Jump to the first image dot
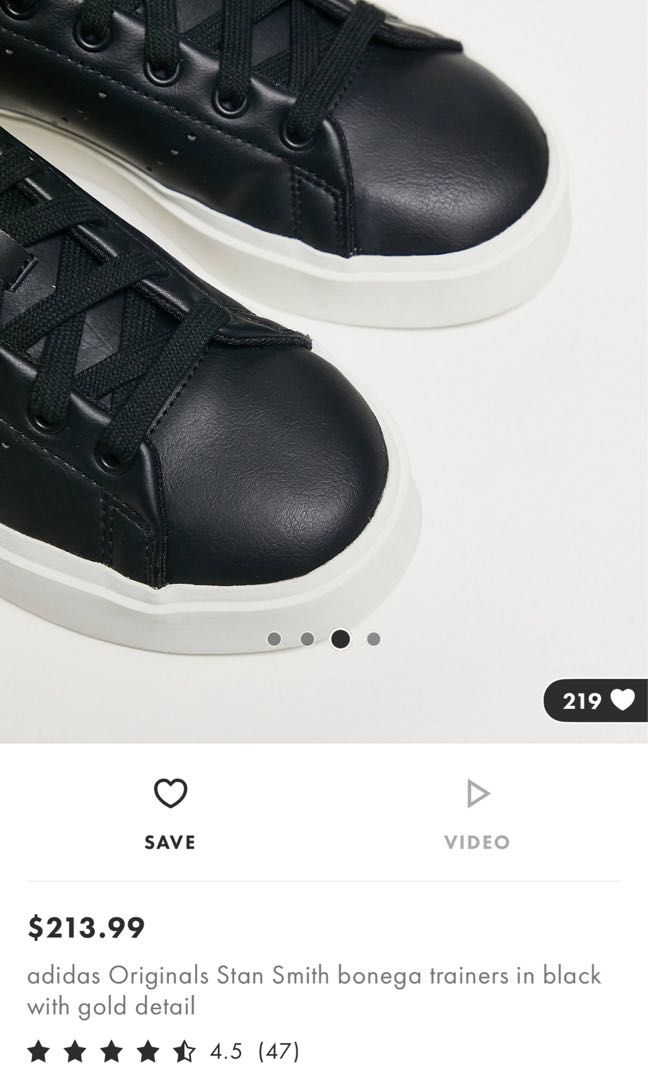Image resolution: width=648 pixels, height=1080 pixels. [x=274, y=639]
